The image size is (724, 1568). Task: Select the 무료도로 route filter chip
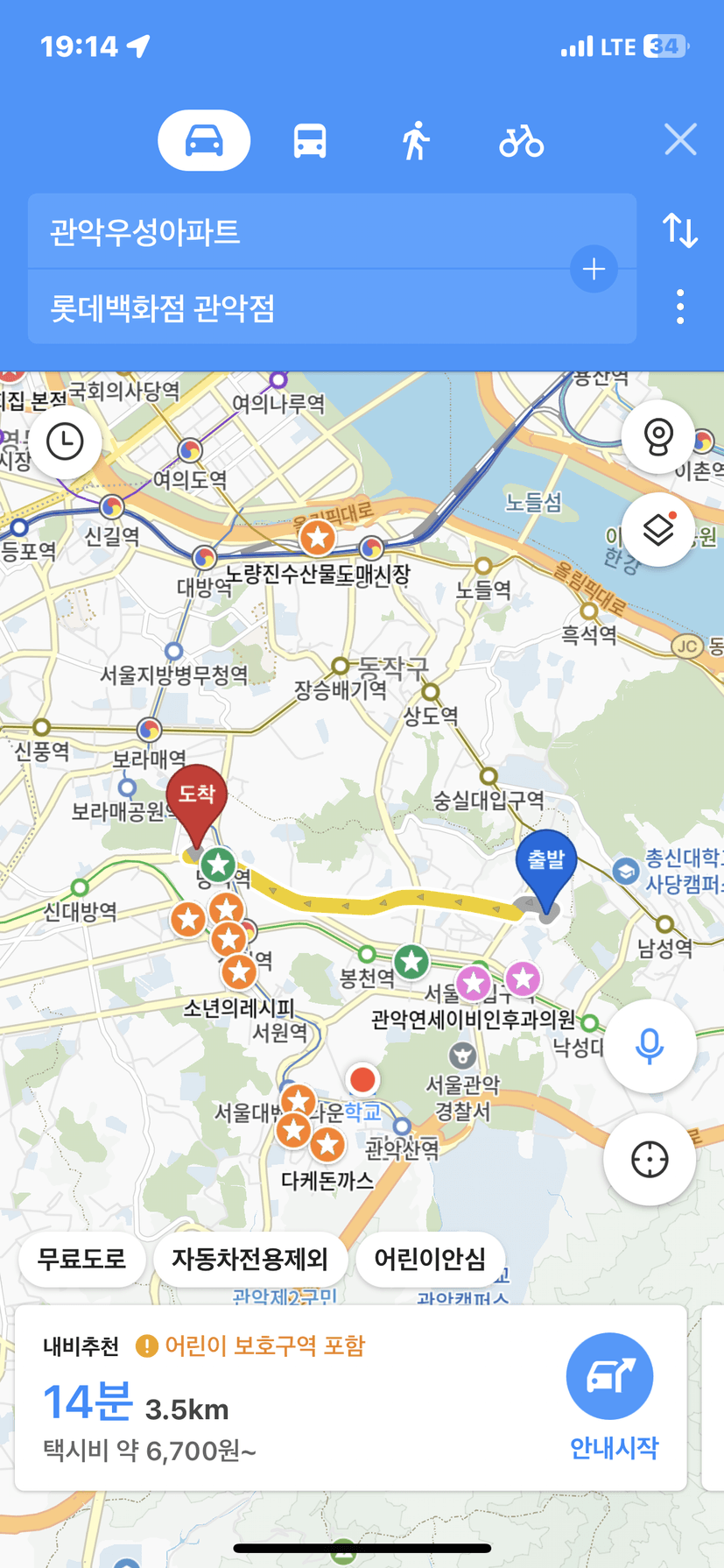coord(81,1260)
